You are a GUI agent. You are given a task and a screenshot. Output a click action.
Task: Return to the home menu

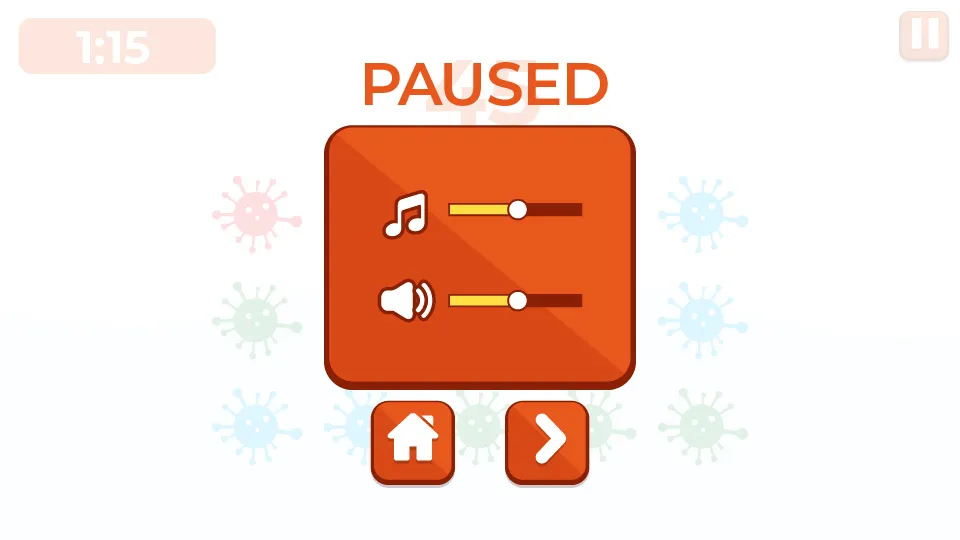[413, 441]
